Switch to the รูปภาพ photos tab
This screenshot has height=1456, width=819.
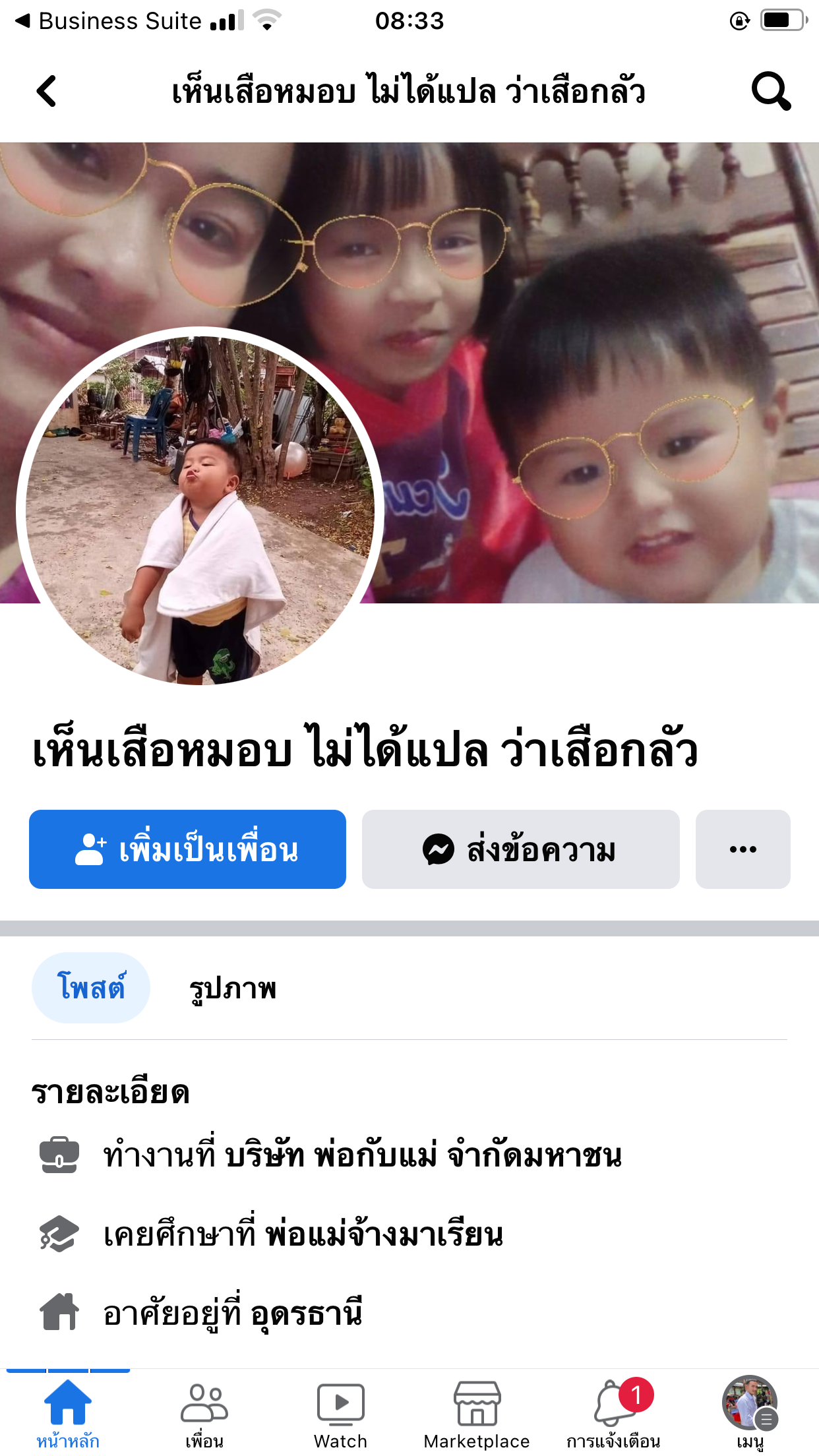coord(232,988)
